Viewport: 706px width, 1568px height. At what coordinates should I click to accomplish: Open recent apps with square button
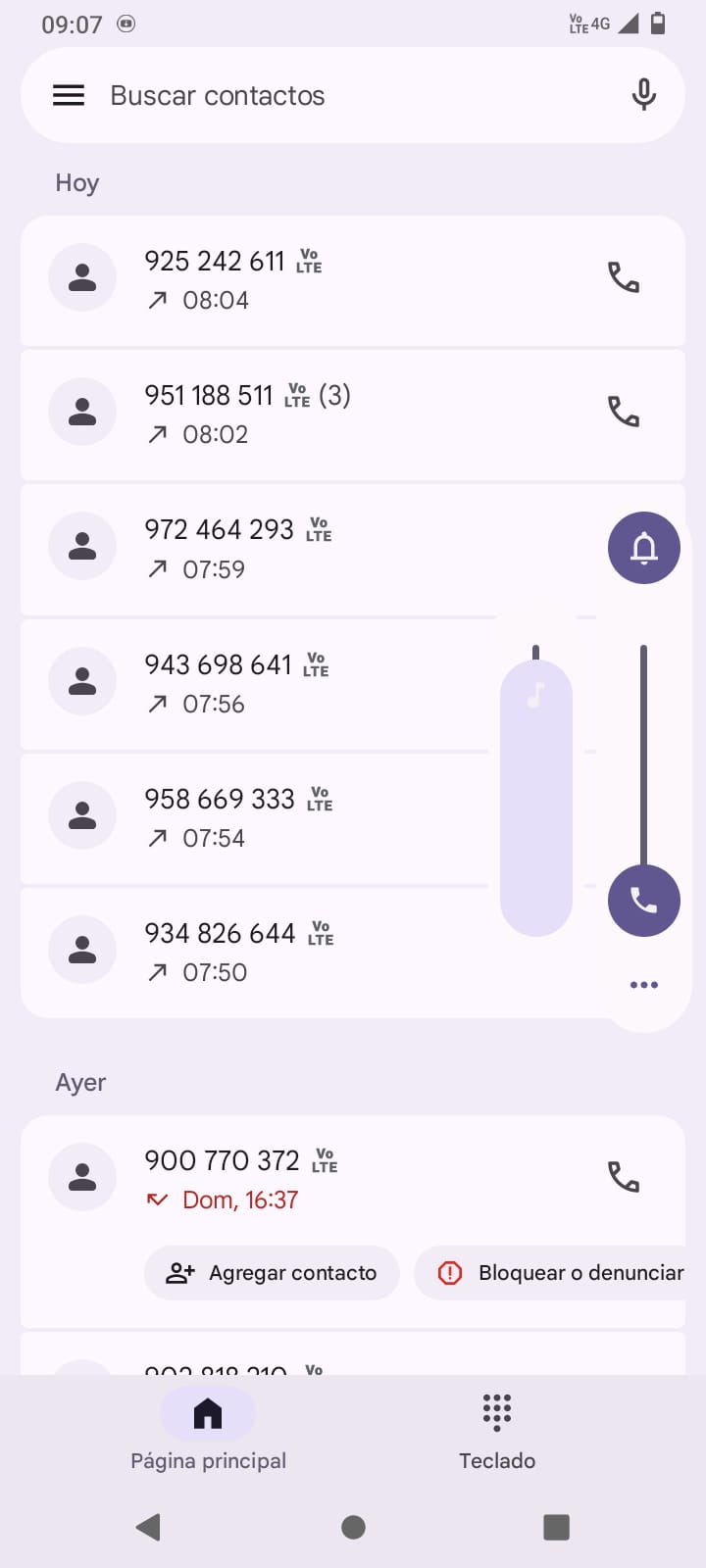(556, 1526)
